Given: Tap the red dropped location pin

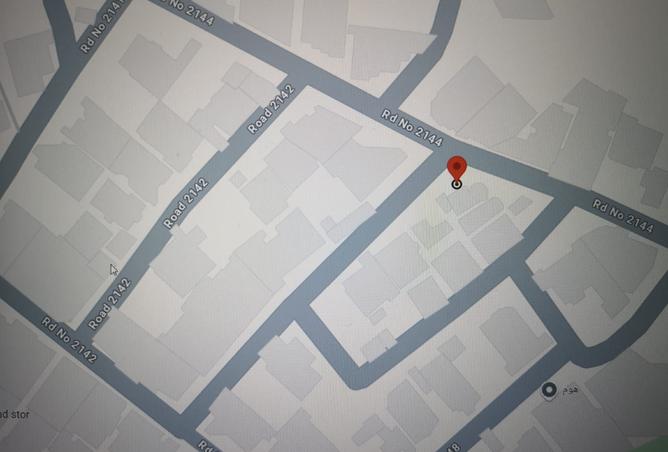Looking at the screenshot, I should (x=457, y=168).
